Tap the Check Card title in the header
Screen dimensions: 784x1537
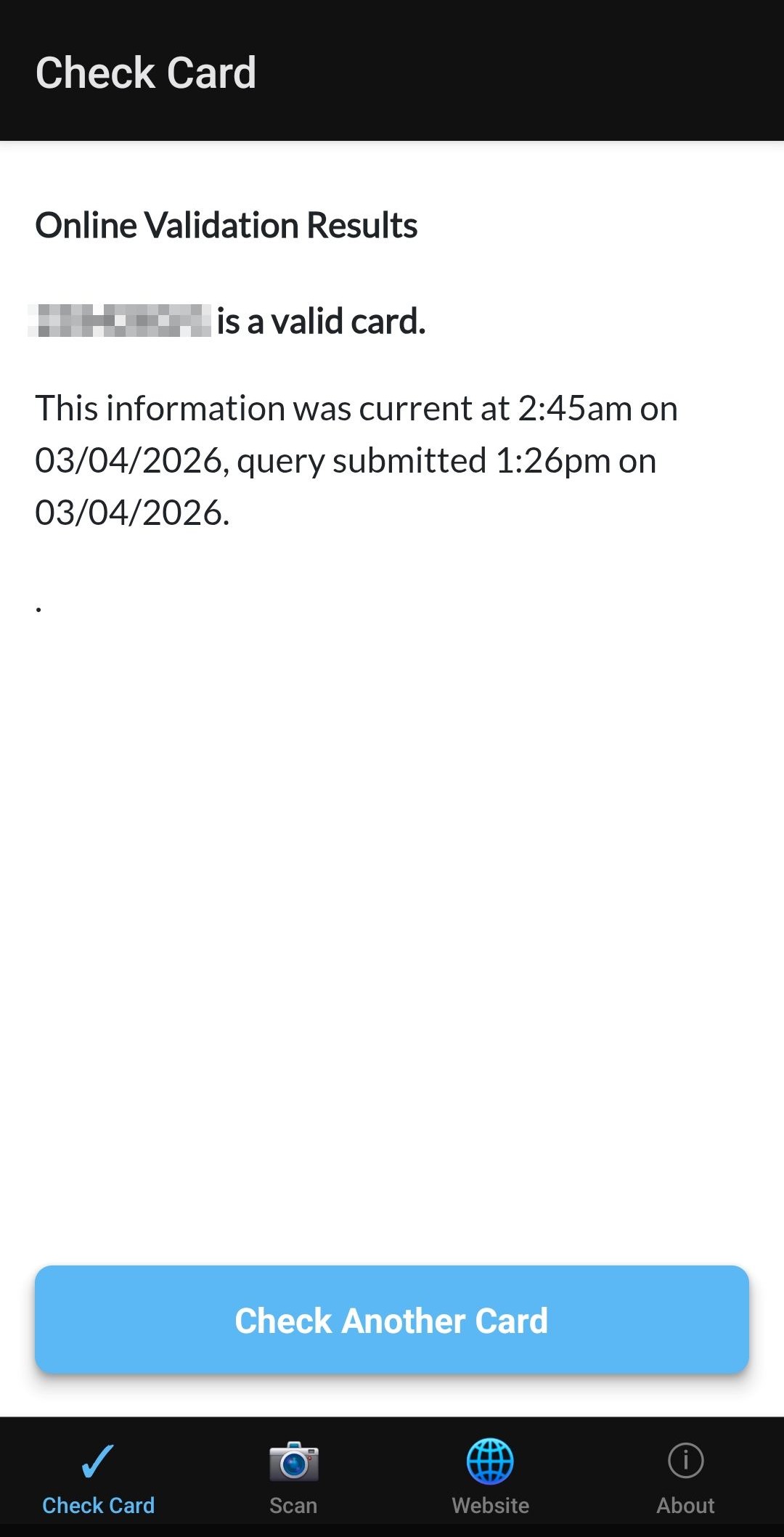pyautogui.click(x=146, y=72)
